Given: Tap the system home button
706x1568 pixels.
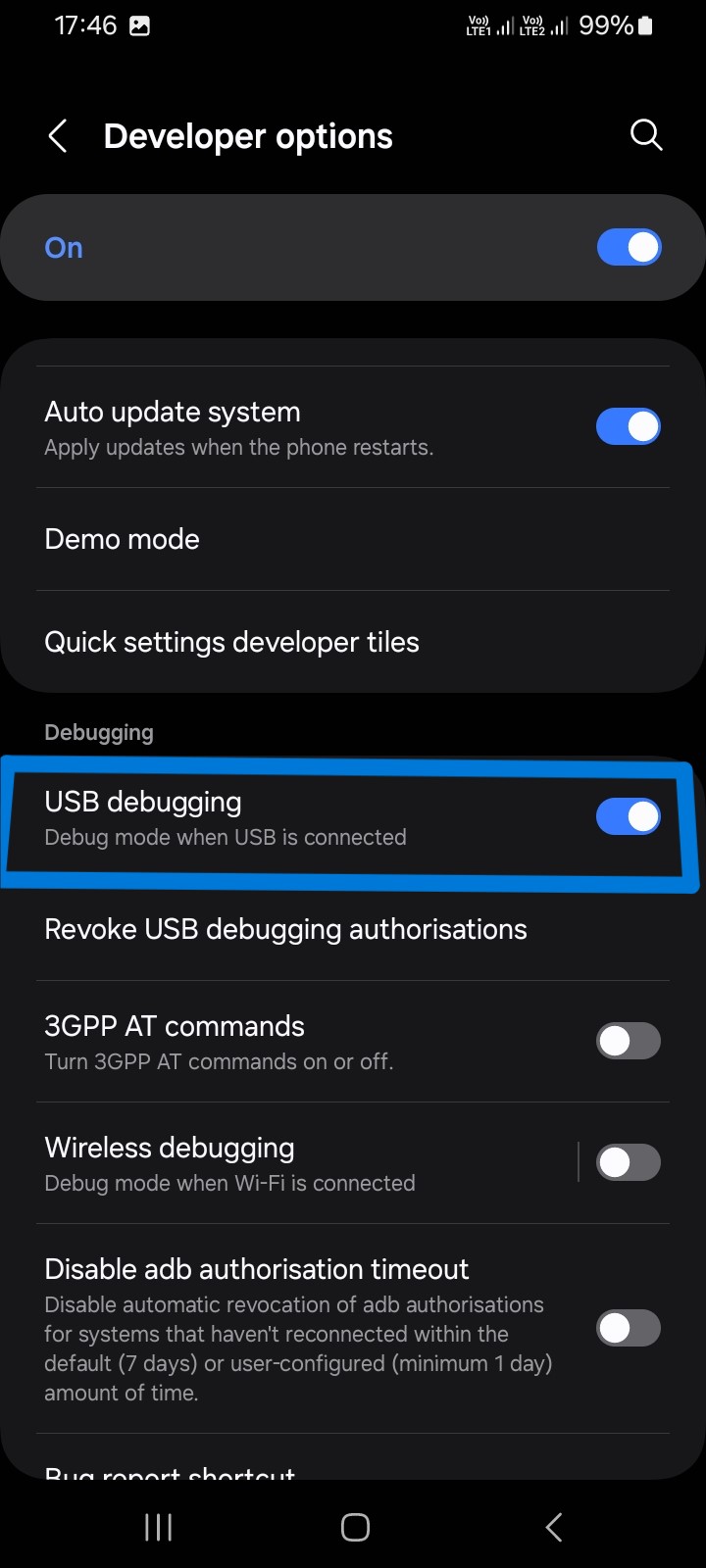Looking at the screenshot, I should [355, 1527].
